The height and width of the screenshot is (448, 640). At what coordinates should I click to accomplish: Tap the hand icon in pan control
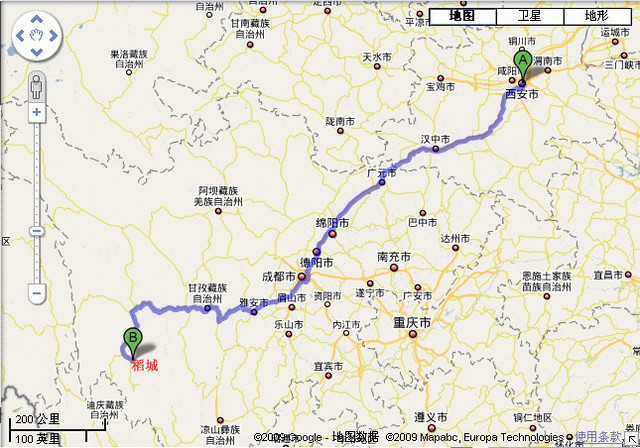click(37, 37)
